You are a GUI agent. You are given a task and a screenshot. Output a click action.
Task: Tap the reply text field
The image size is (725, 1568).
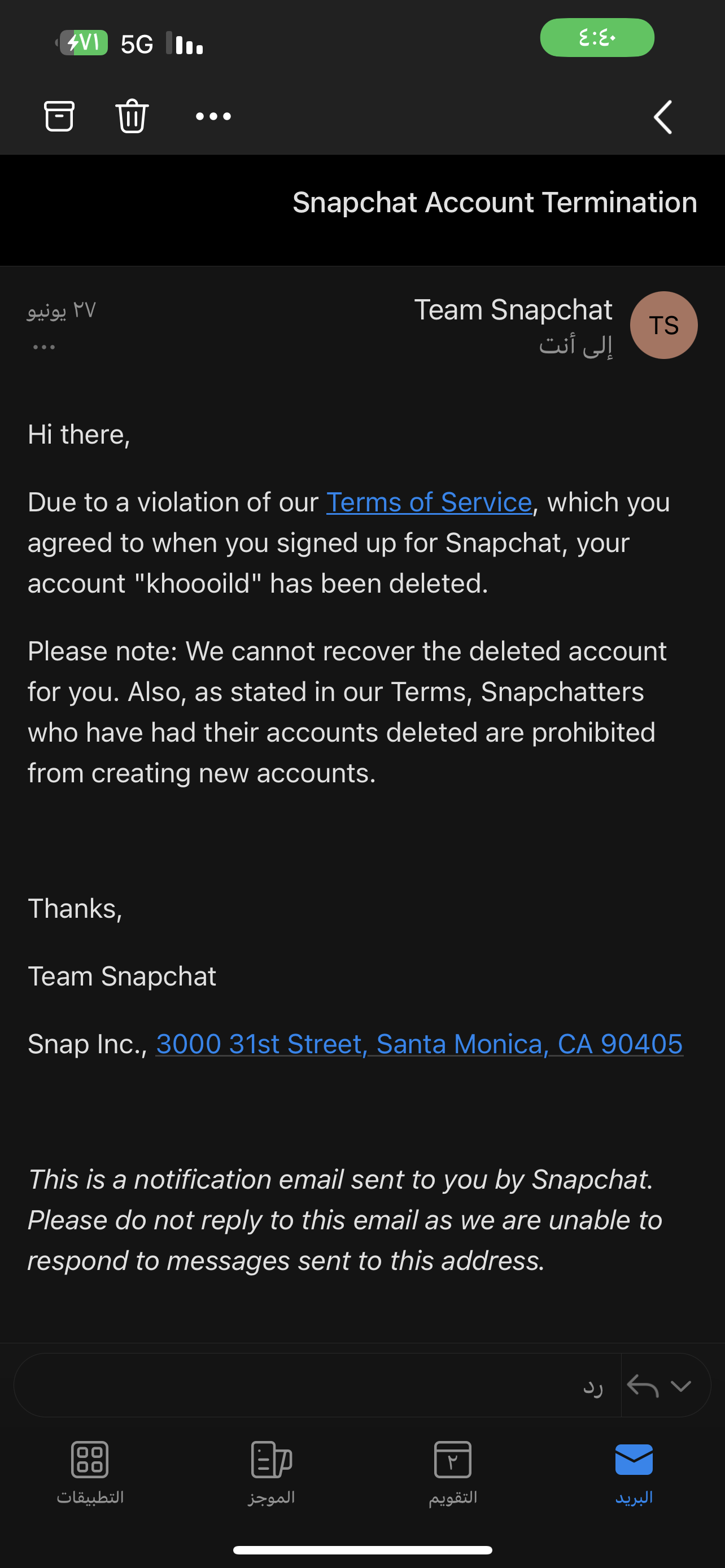(317, 1385)
